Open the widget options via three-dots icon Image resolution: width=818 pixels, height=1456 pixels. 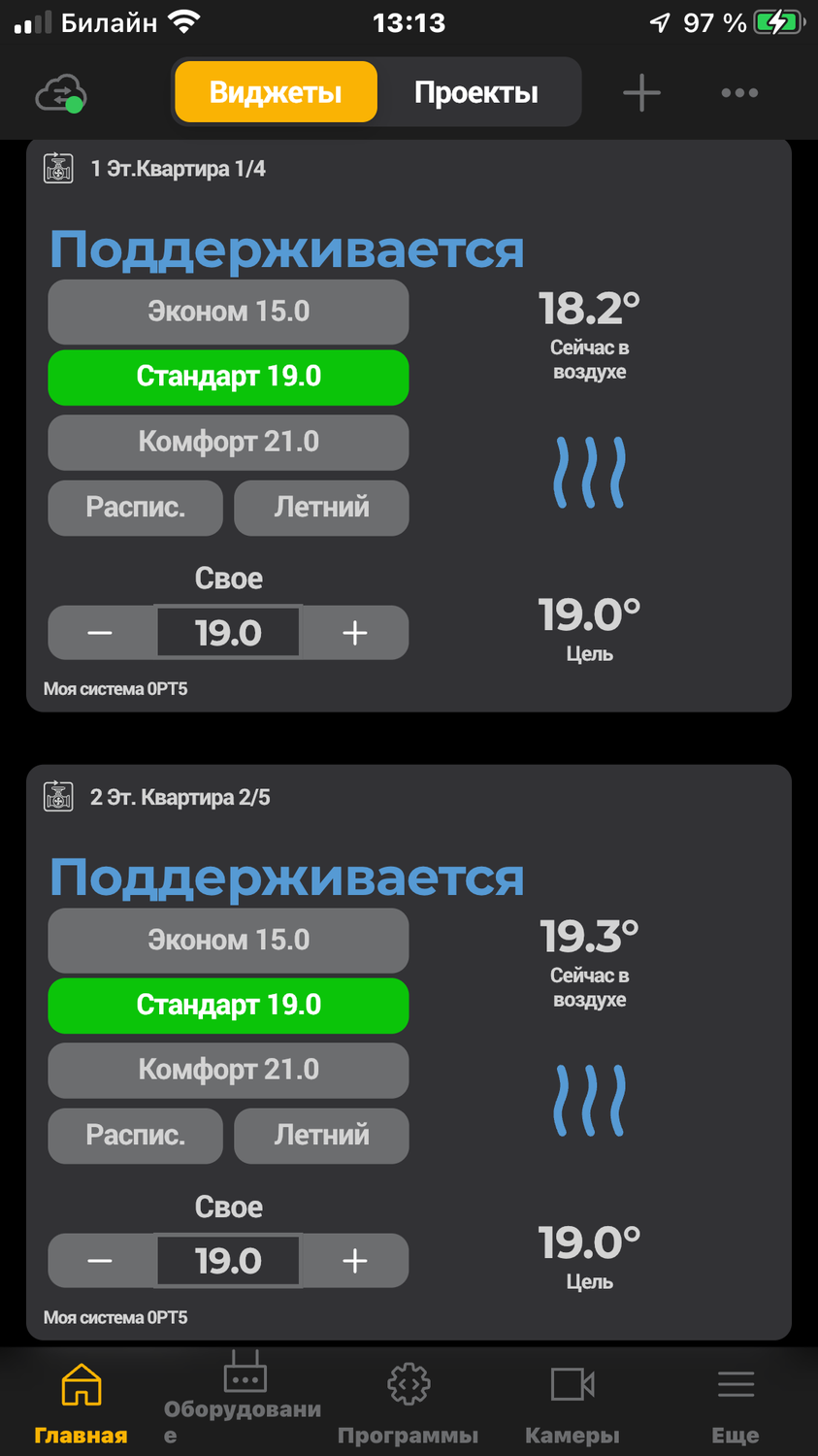(739, 93)
